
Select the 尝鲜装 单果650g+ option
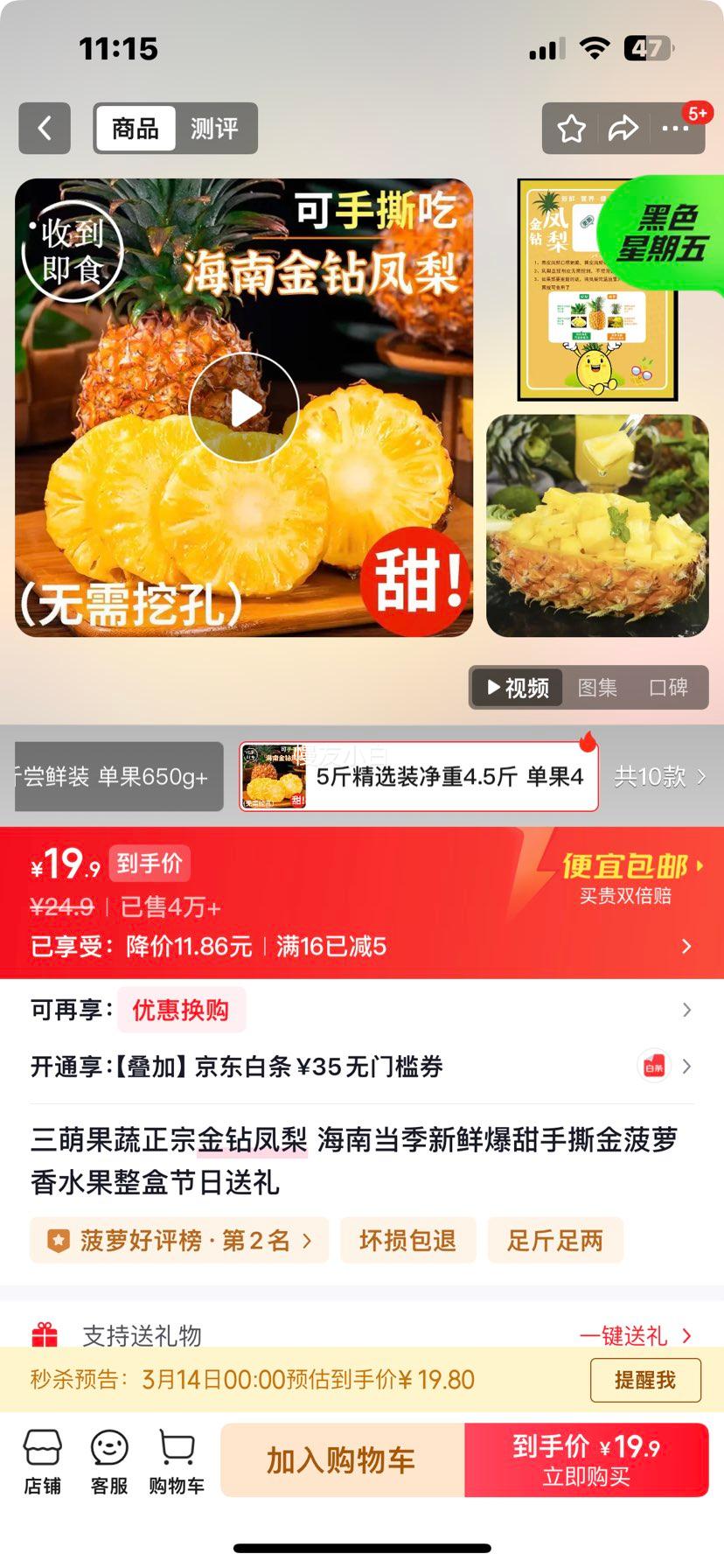point(118,776)
